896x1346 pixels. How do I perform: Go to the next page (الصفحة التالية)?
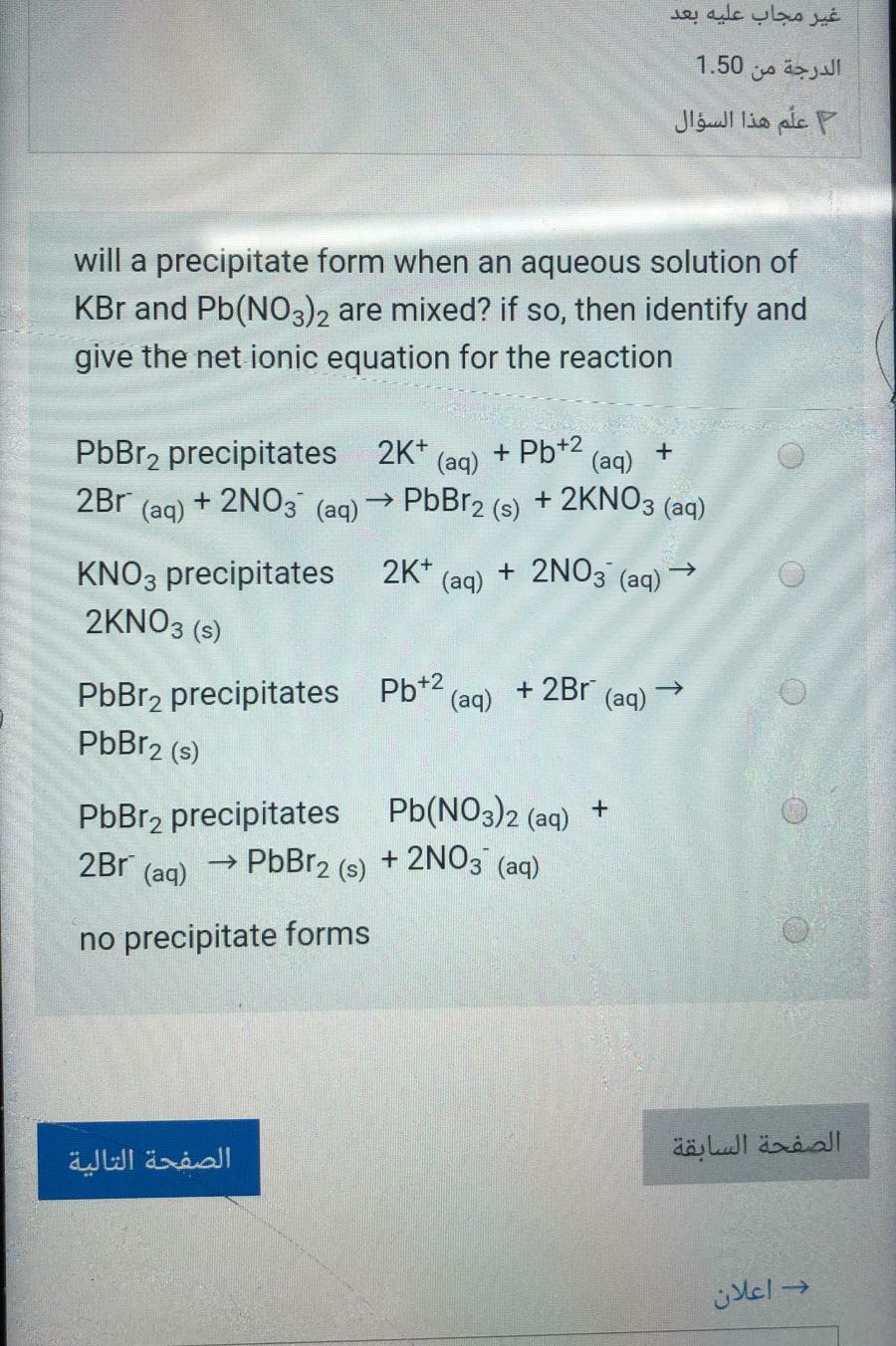(x=149, y=1159)
